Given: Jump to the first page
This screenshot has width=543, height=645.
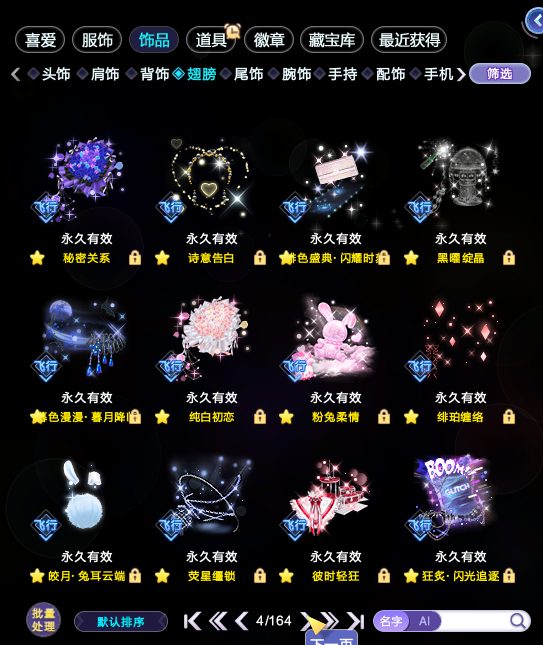Looking at the screenshot, I should point(193,621).
